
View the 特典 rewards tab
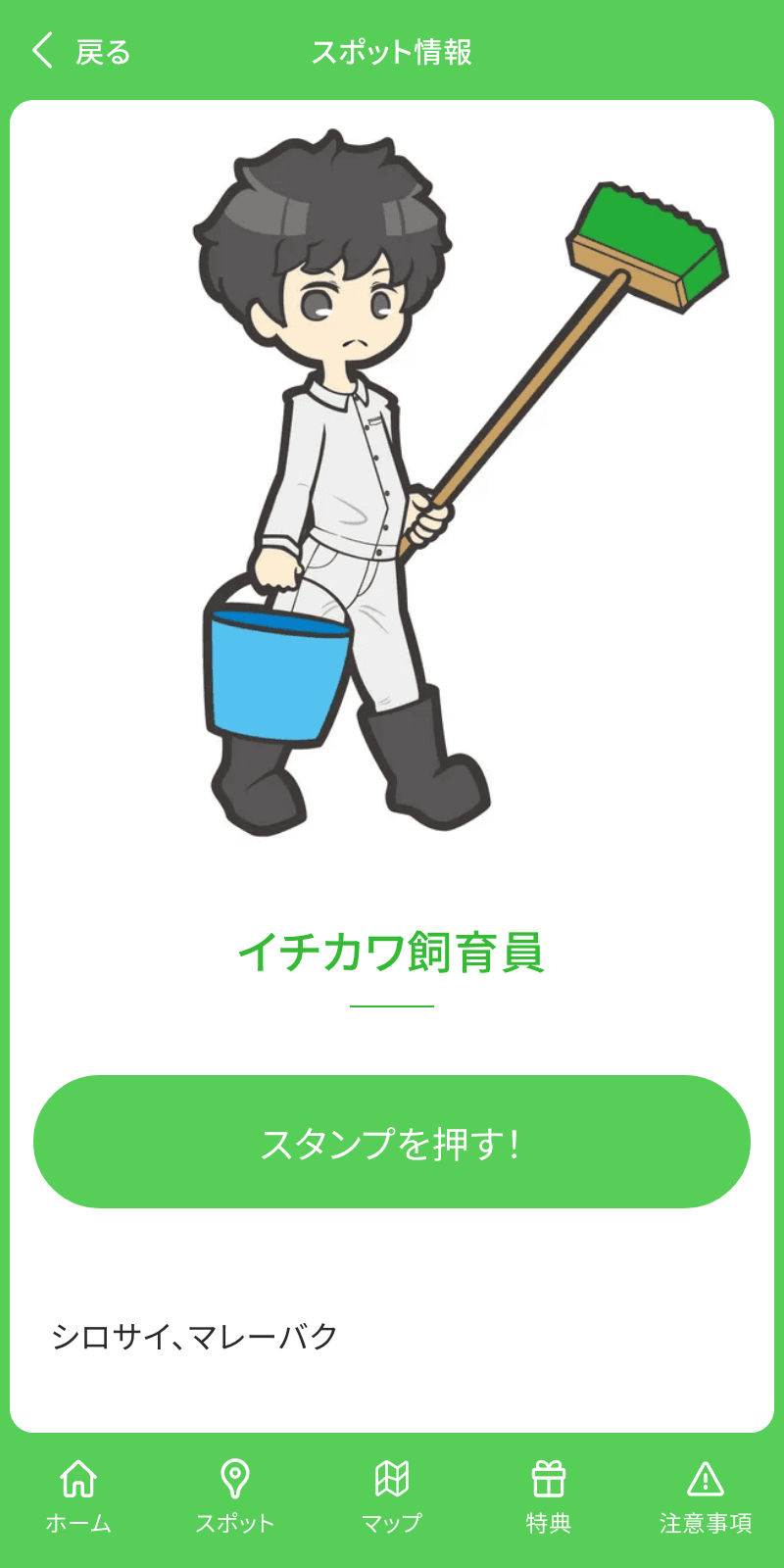[x=549, y=1497]
